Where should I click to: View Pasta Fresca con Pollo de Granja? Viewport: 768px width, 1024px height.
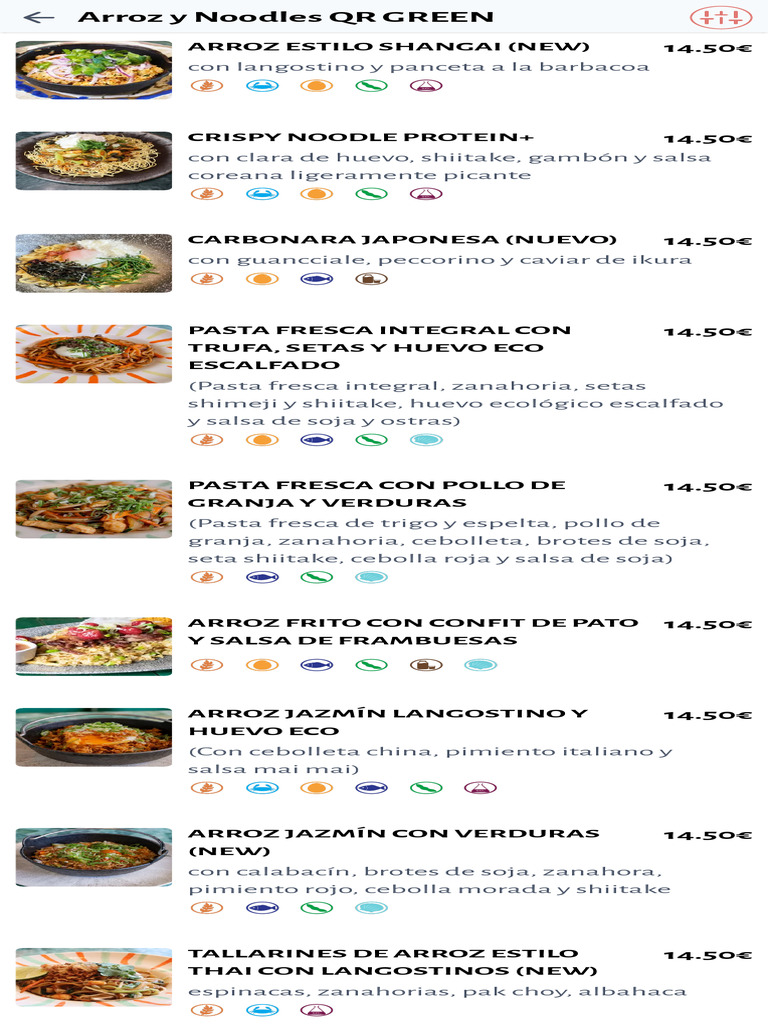click(x=384, y=532)
